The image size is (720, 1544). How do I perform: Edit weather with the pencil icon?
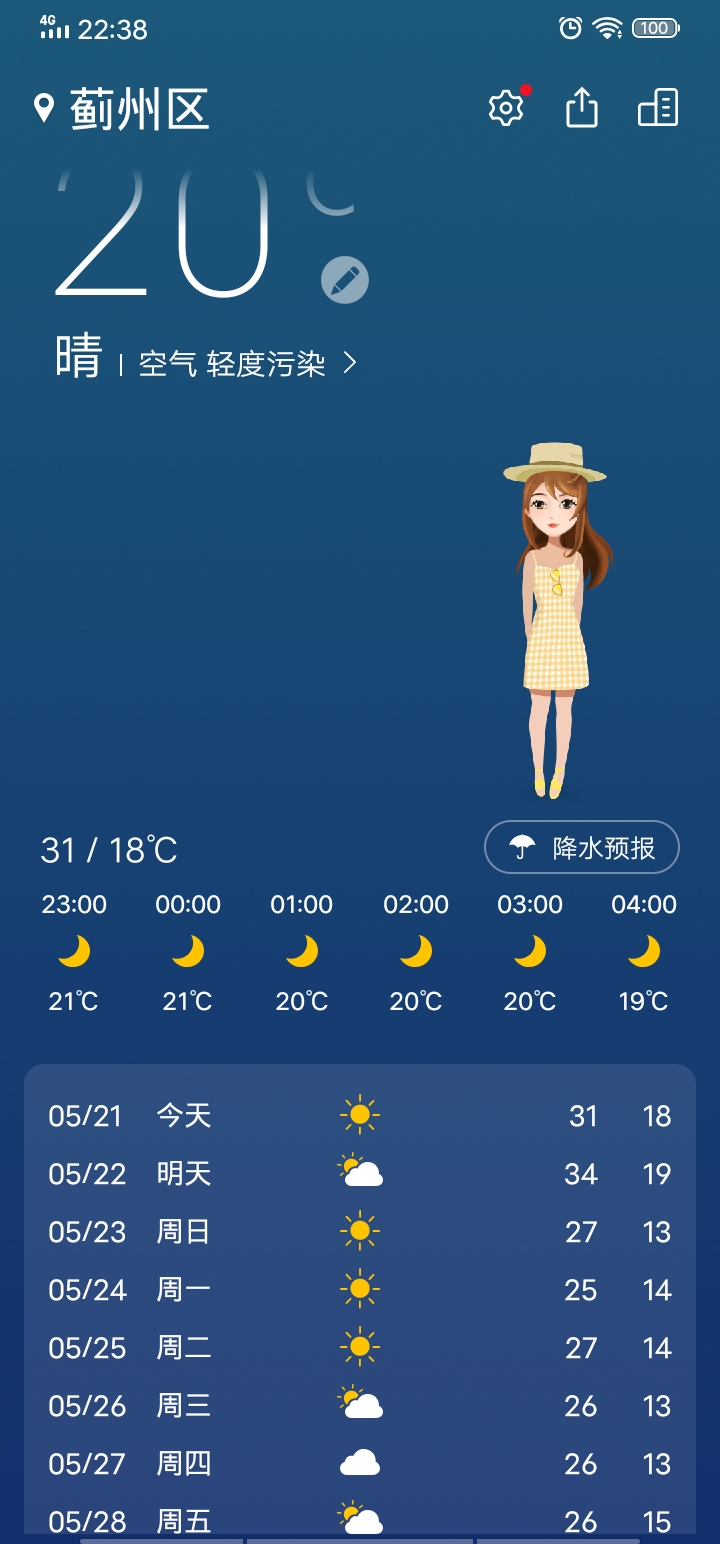pyautogui.click(x=345, y=280)
